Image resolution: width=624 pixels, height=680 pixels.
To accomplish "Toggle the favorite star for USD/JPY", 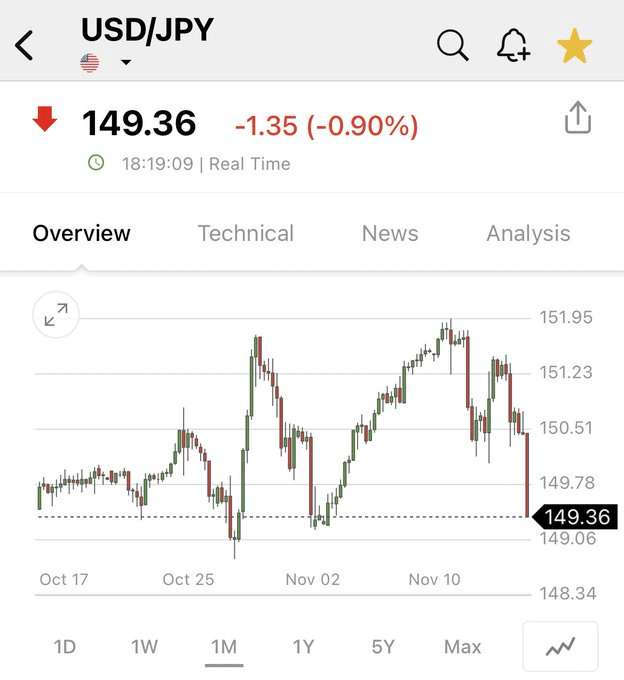I will click(575, 45).
